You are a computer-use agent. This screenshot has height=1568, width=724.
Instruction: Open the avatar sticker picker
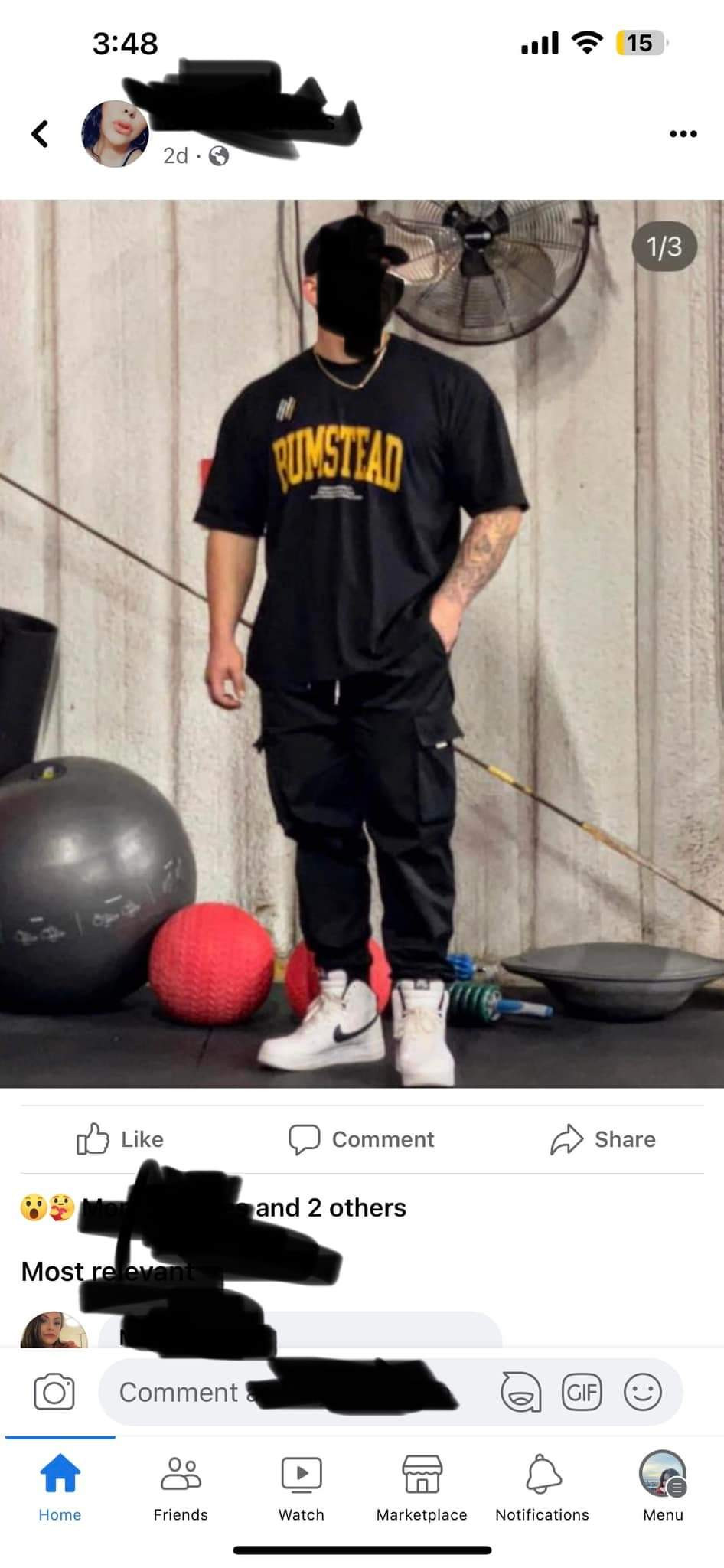click(x=520, y=1391)
